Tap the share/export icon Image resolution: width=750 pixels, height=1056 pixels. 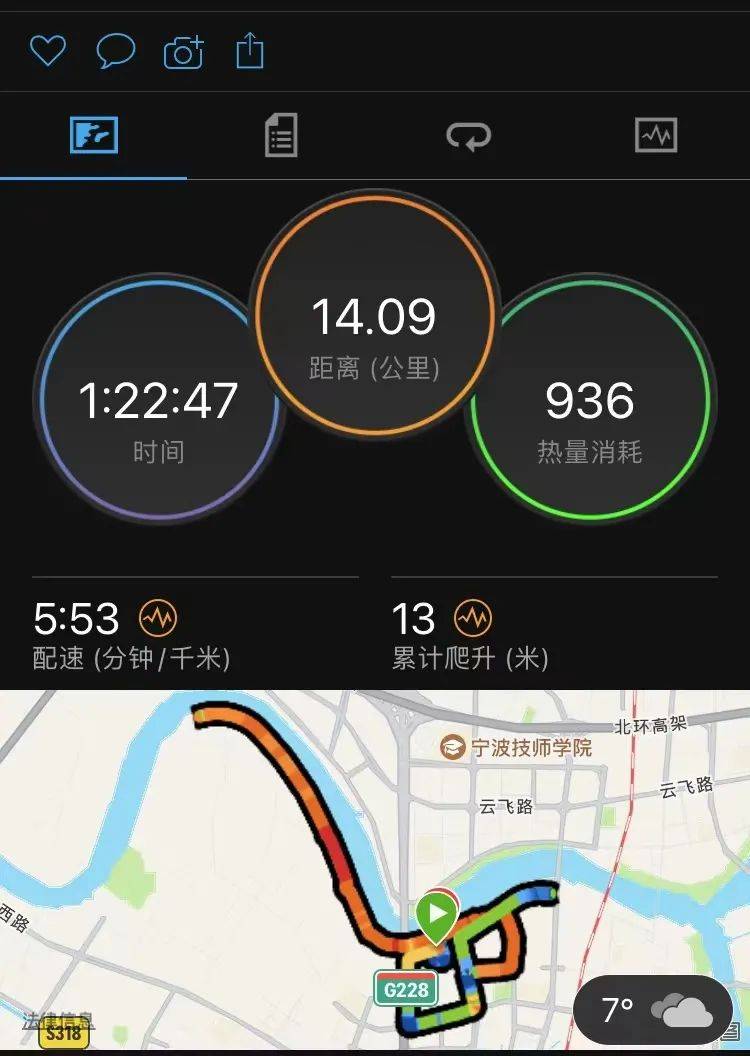click(250, 47)
